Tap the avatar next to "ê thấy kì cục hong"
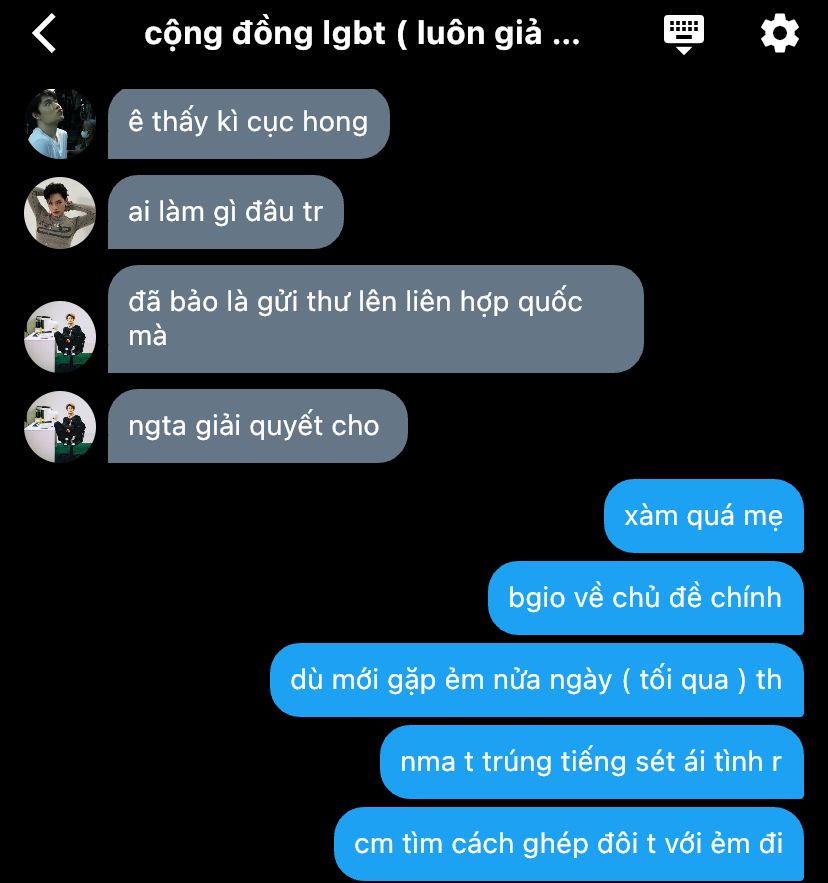This screenshot has width=828, height=883. tap(59, 123)
